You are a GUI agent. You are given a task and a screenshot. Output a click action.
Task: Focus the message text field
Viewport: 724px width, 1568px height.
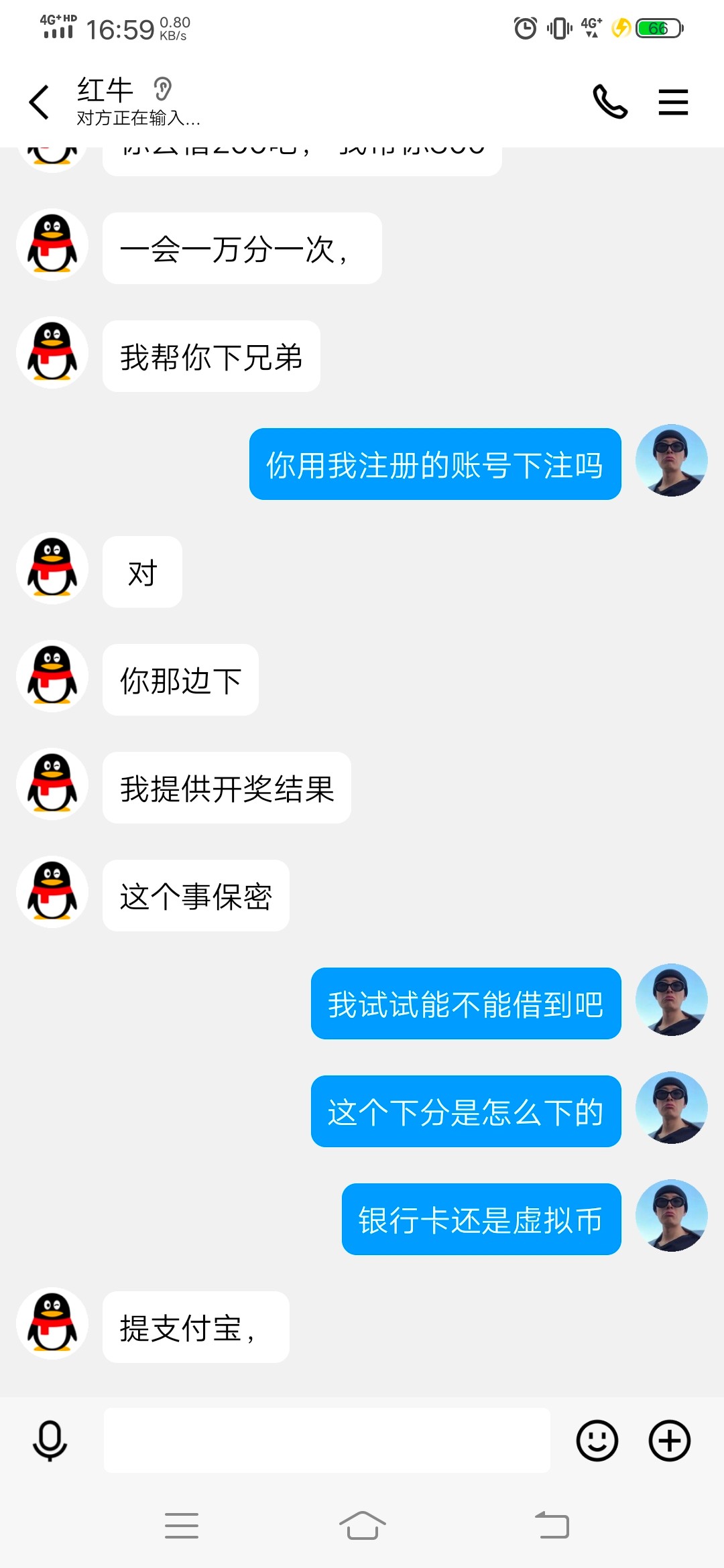(x=327, y=1441)
